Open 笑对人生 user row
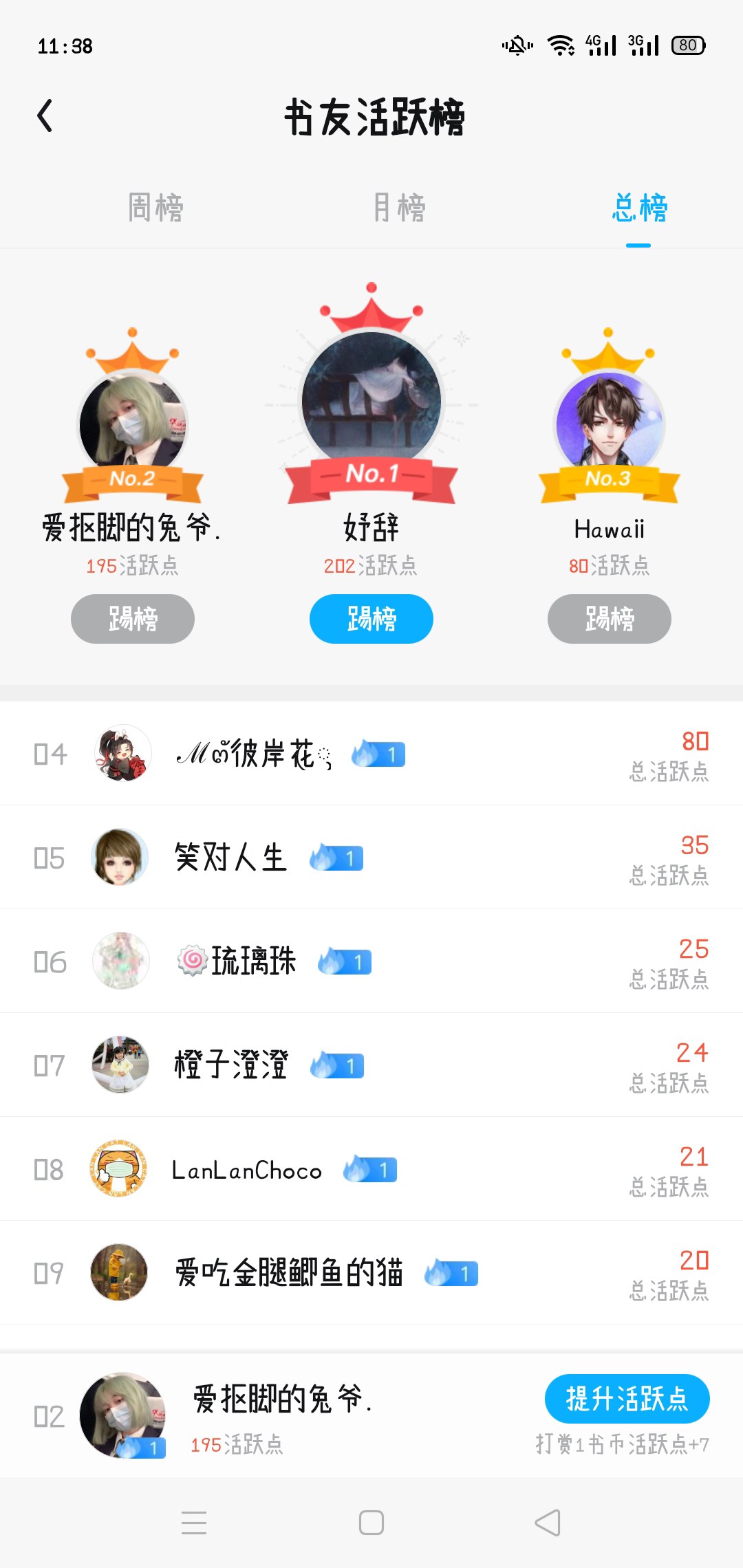 pyautogui.click(x=371, y=858)
